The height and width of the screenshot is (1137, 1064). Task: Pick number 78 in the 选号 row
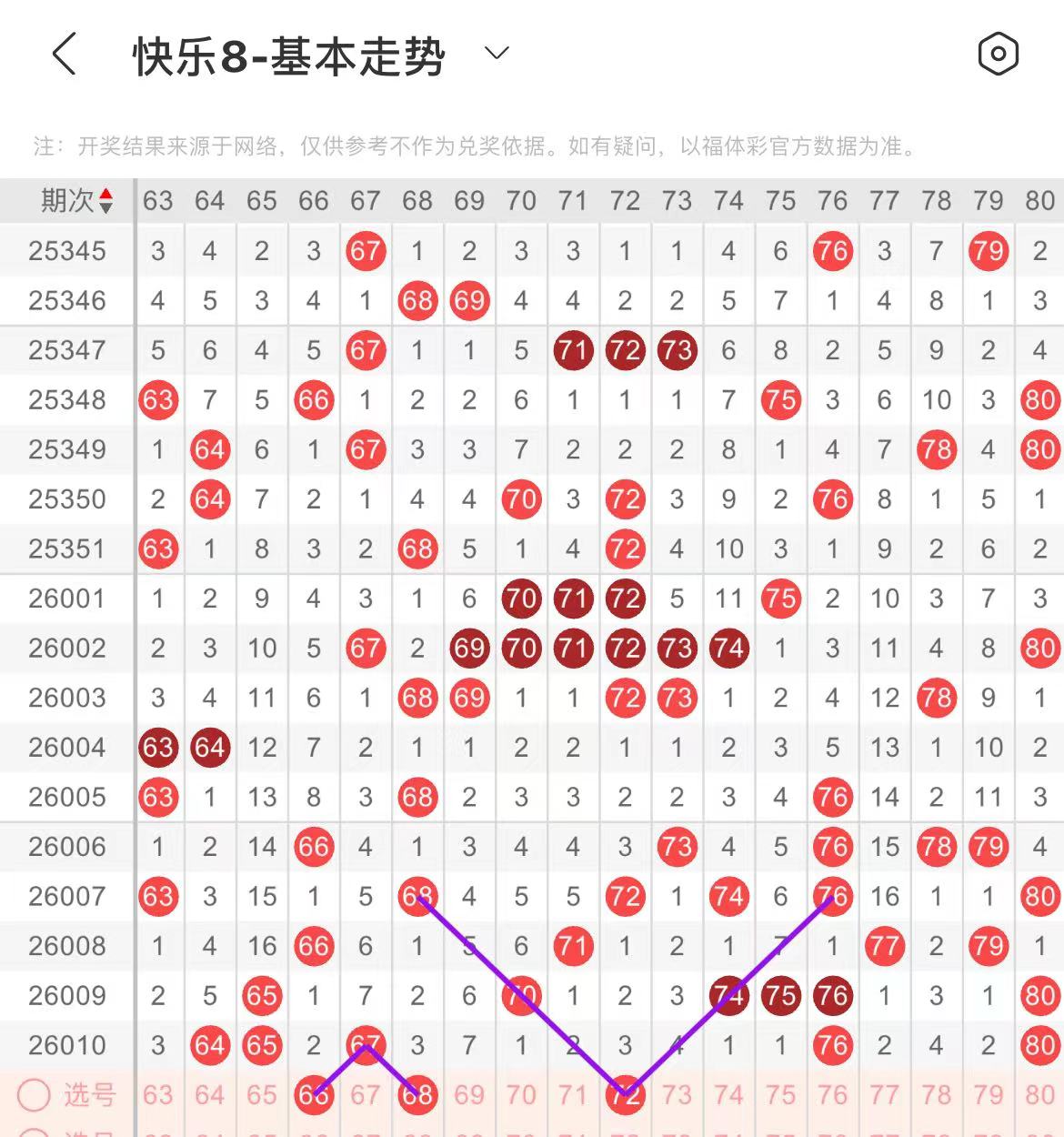937,1095
